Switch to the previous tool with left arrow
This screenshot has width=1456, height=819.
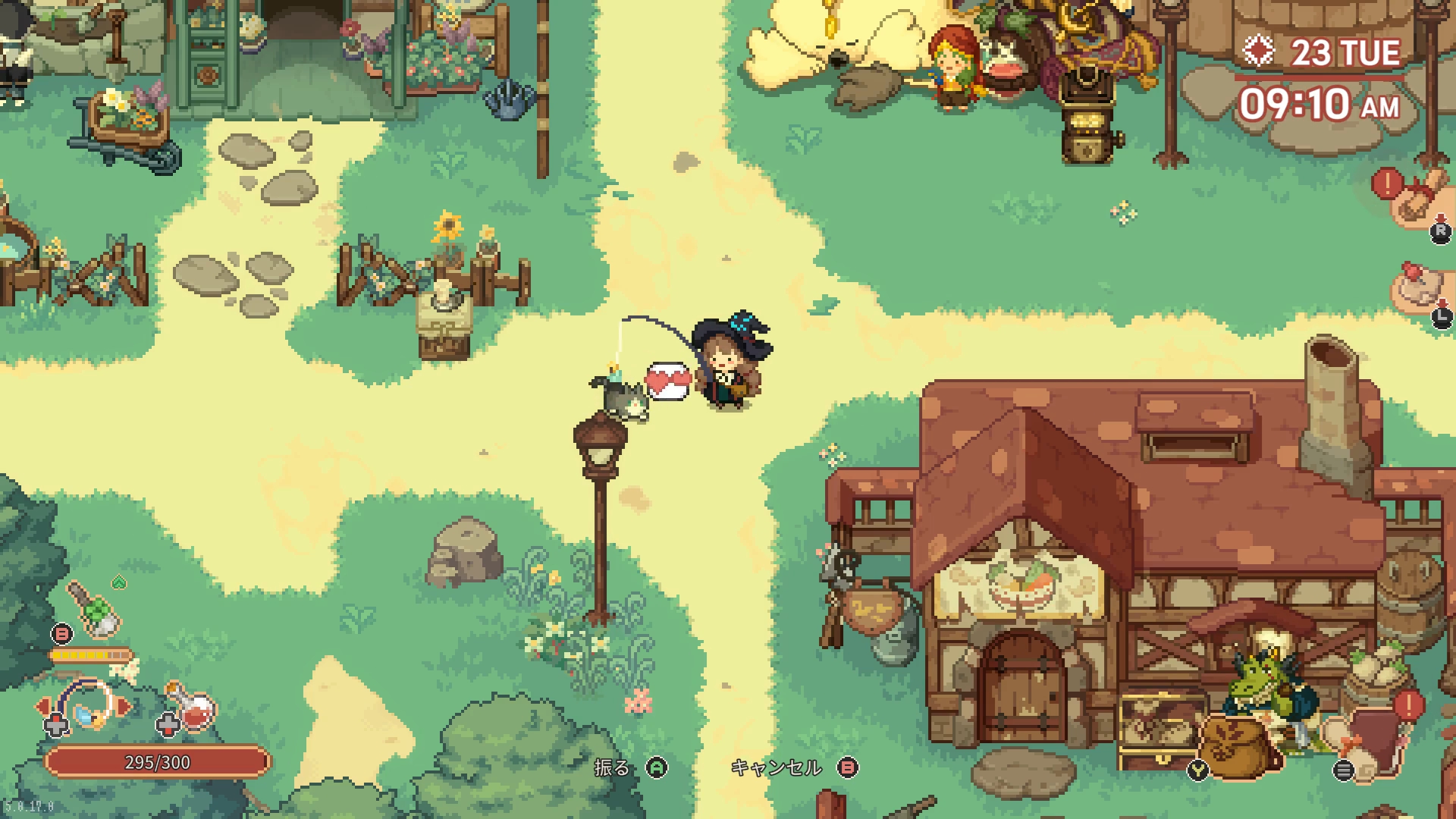[x=42, y=707]
